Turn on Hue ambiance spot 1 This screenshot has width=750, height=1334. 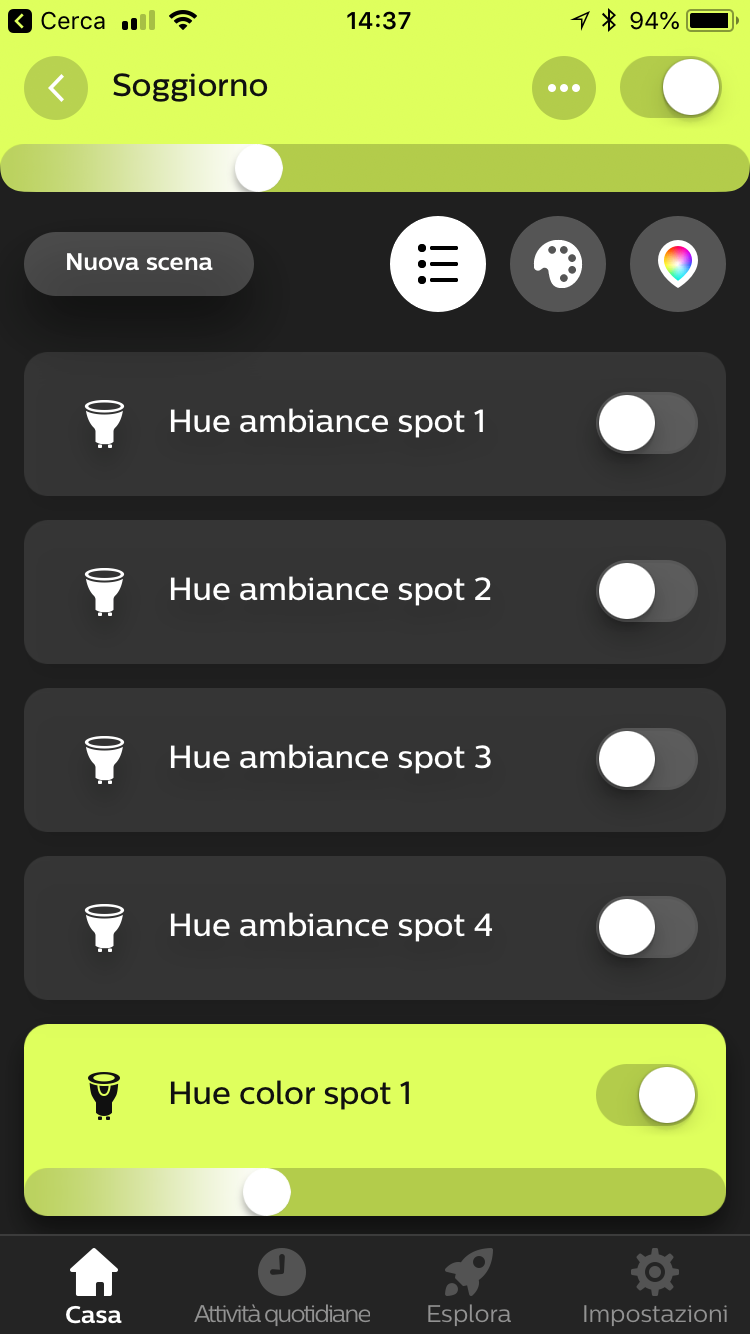pyautogui.click(x=647, y=423)
